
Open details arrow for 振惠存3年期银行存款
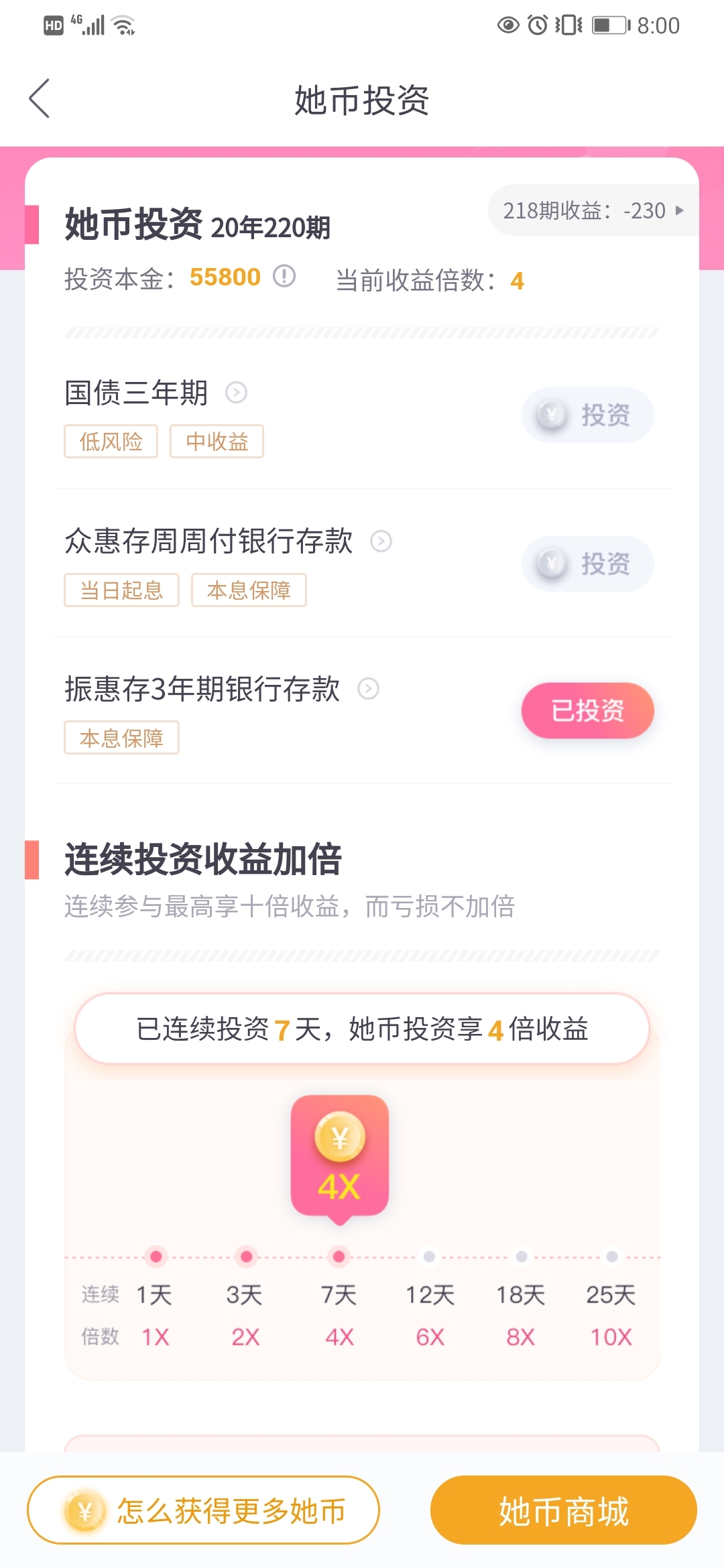pos(368,688)
